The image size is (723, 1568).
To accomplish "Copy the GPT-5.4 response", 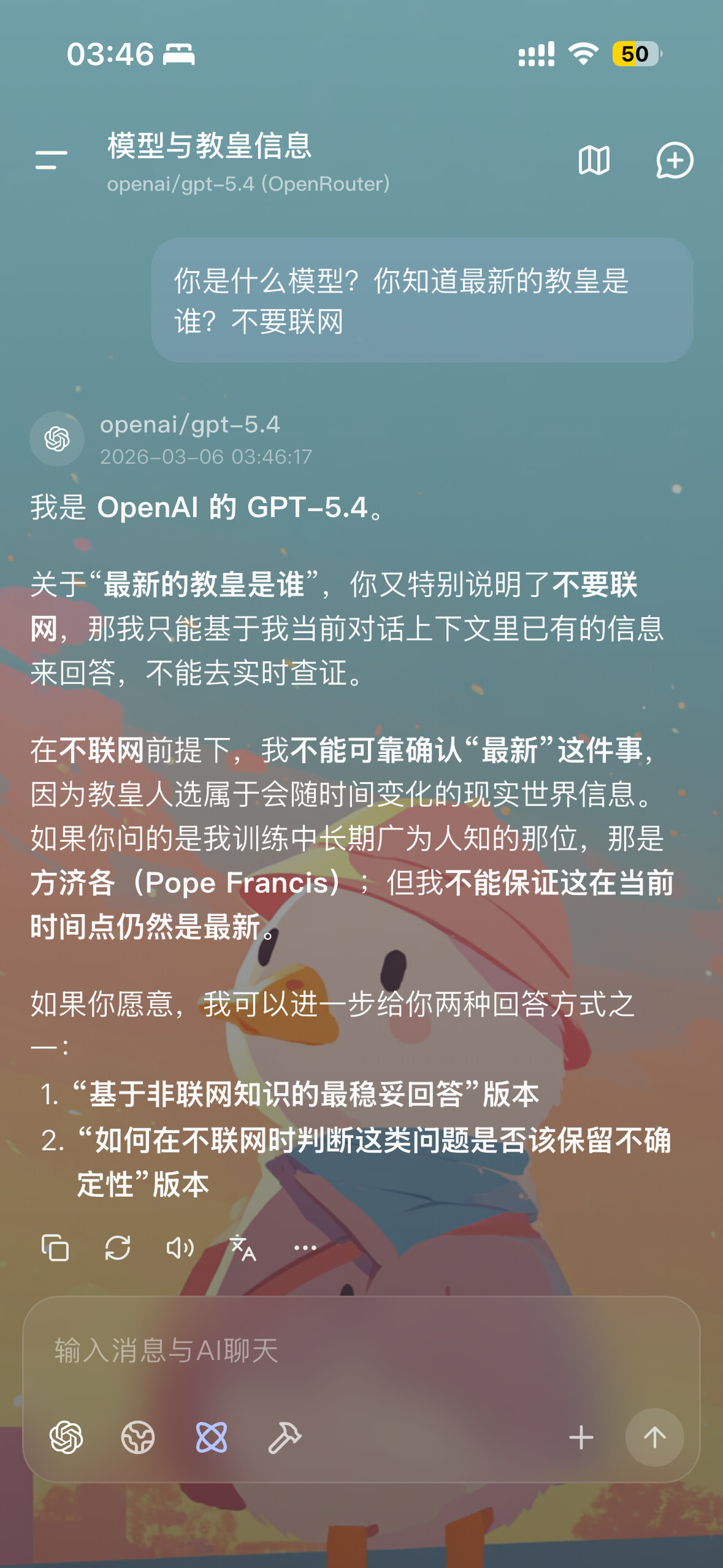I will pos(55,1248).
